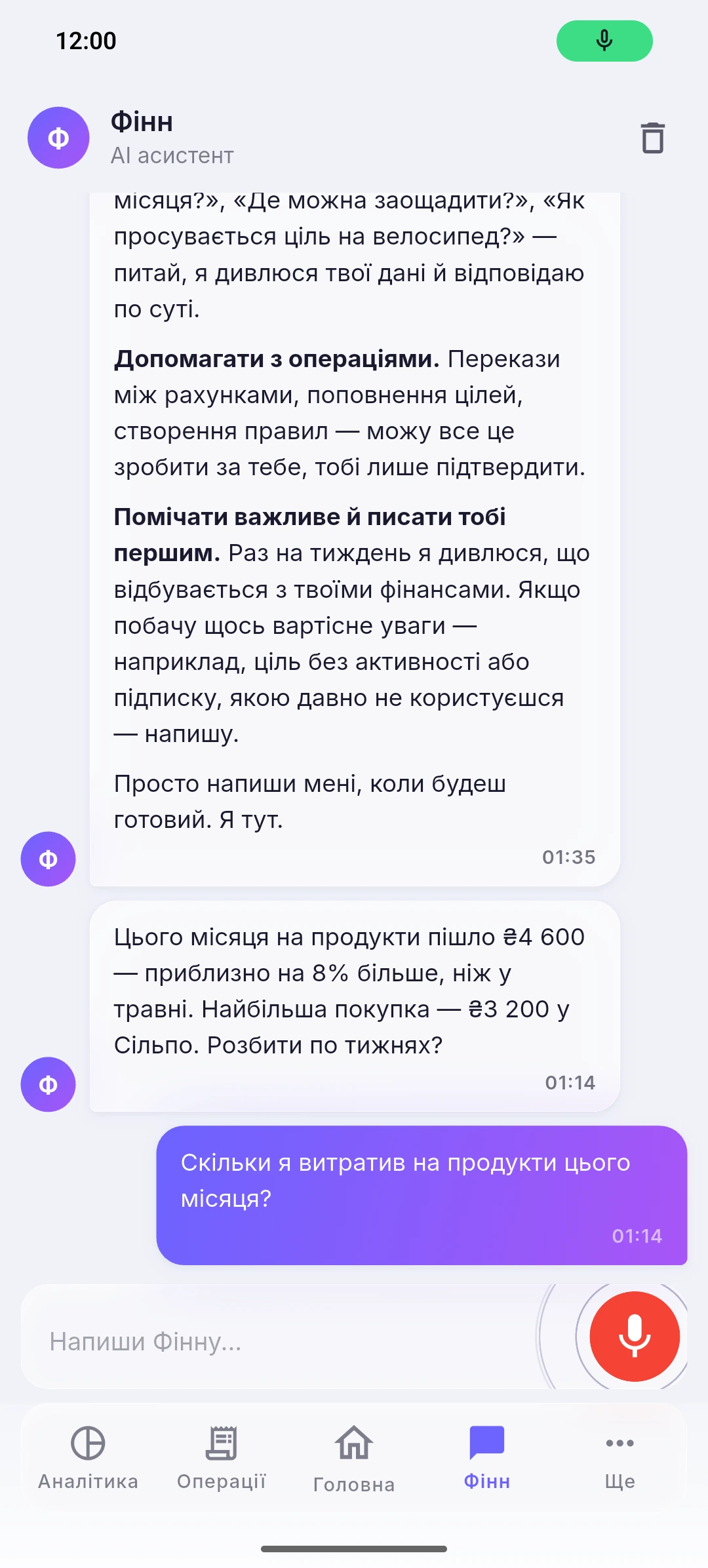Tap the red microphone voice button
708x1568 pixels.
(x=635, y=1336)
